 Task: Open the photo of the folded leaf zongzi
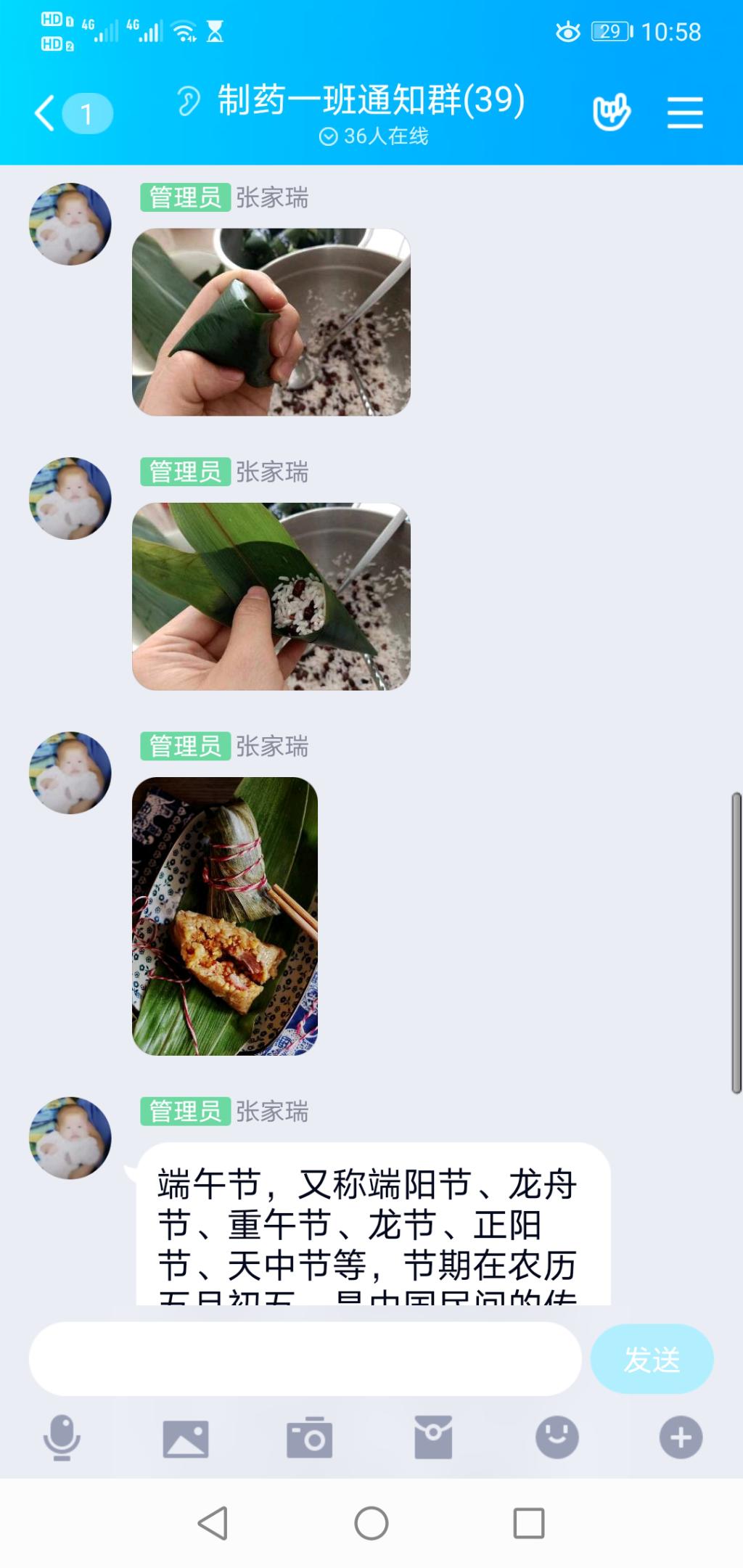pos(271,322)
